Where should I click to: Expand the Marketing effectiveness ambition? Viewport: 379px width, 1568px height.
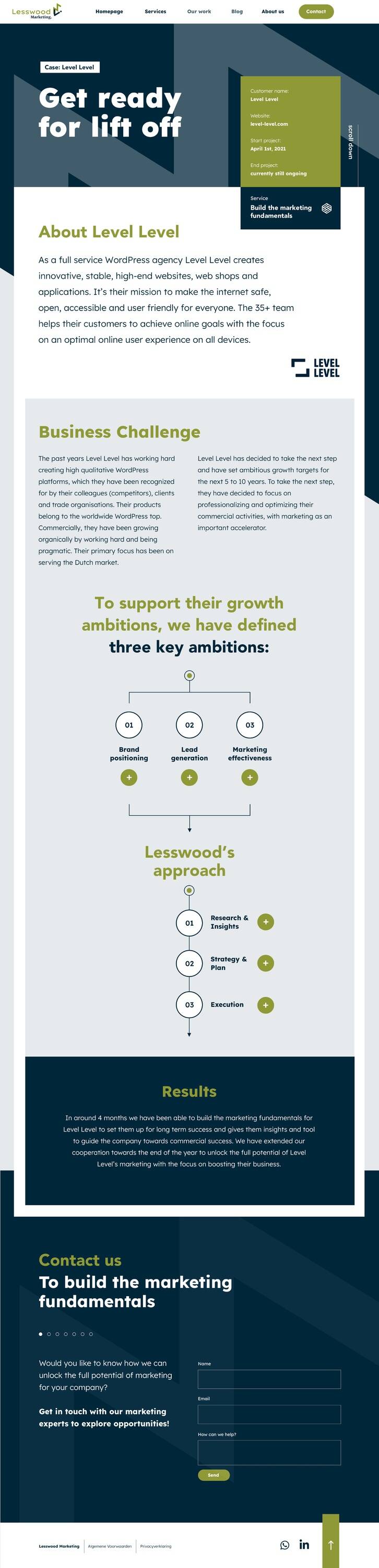(x=250, y=777)
